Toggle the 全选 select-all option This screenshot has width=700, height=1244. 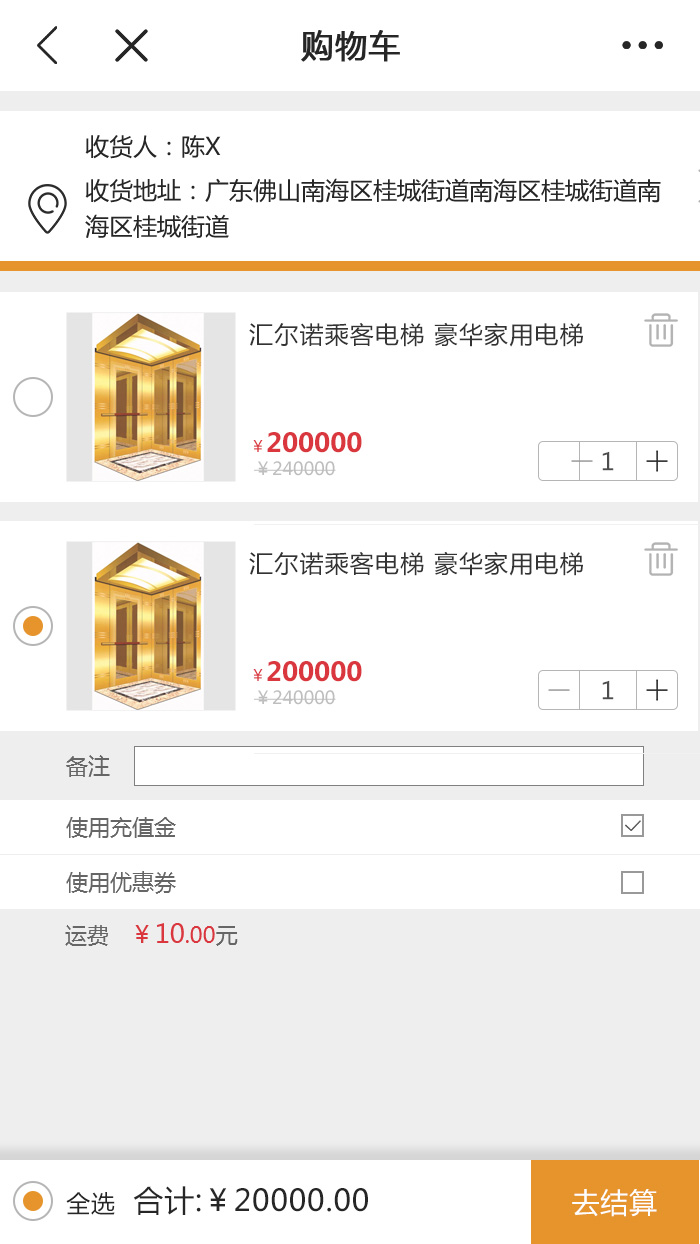(33, 1201)
